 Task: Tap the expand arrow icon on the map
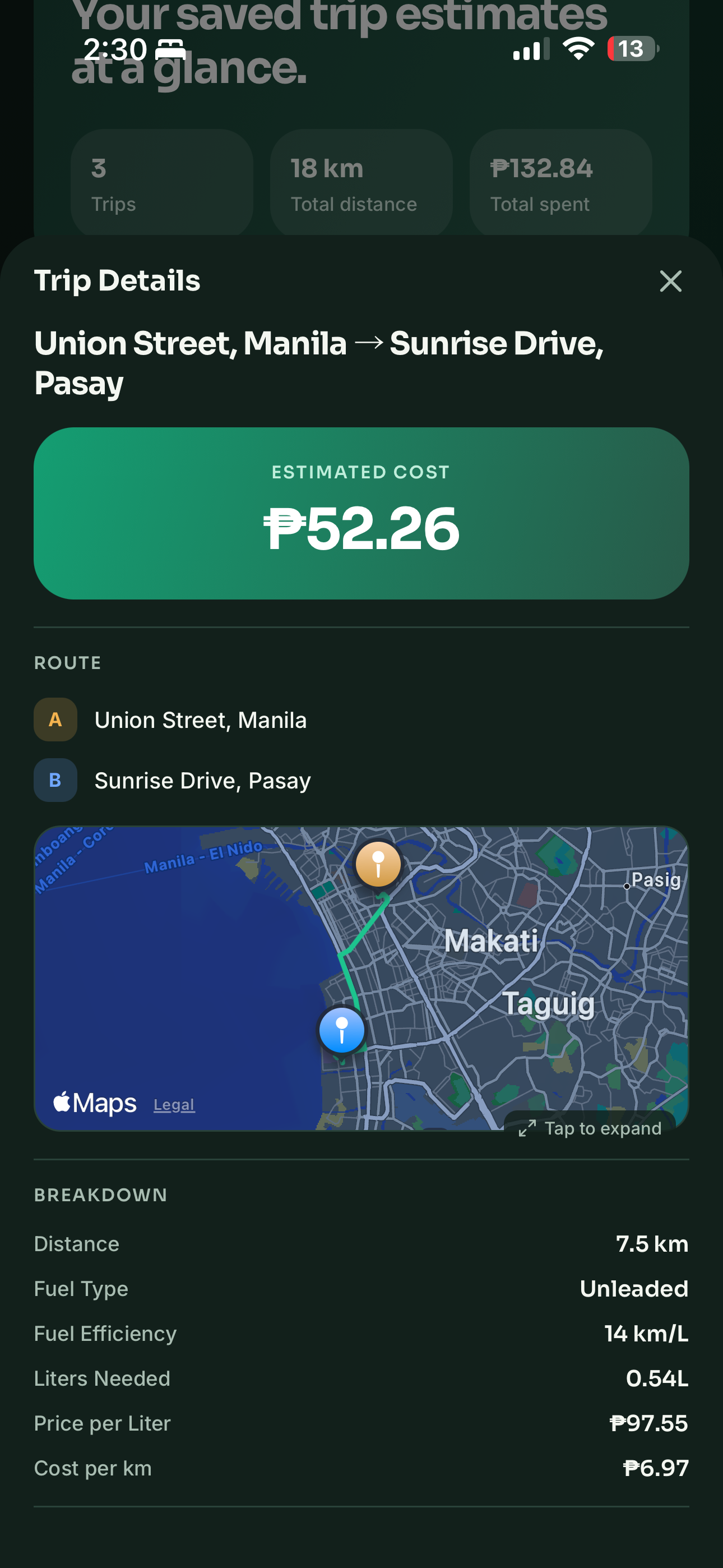[529, 1127]
